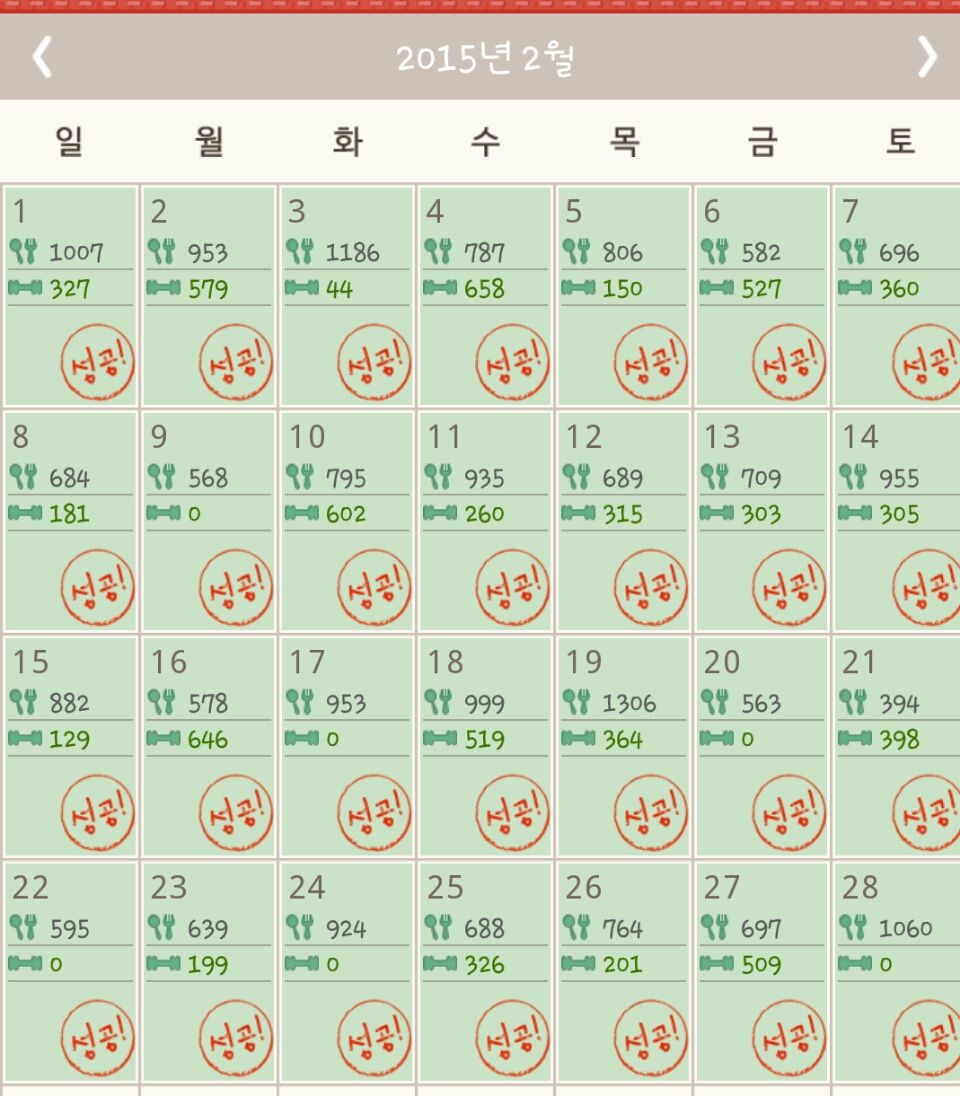The image size is (960, 1096).
Task: Select day 22 on the calendar
Action: [70, 971]
